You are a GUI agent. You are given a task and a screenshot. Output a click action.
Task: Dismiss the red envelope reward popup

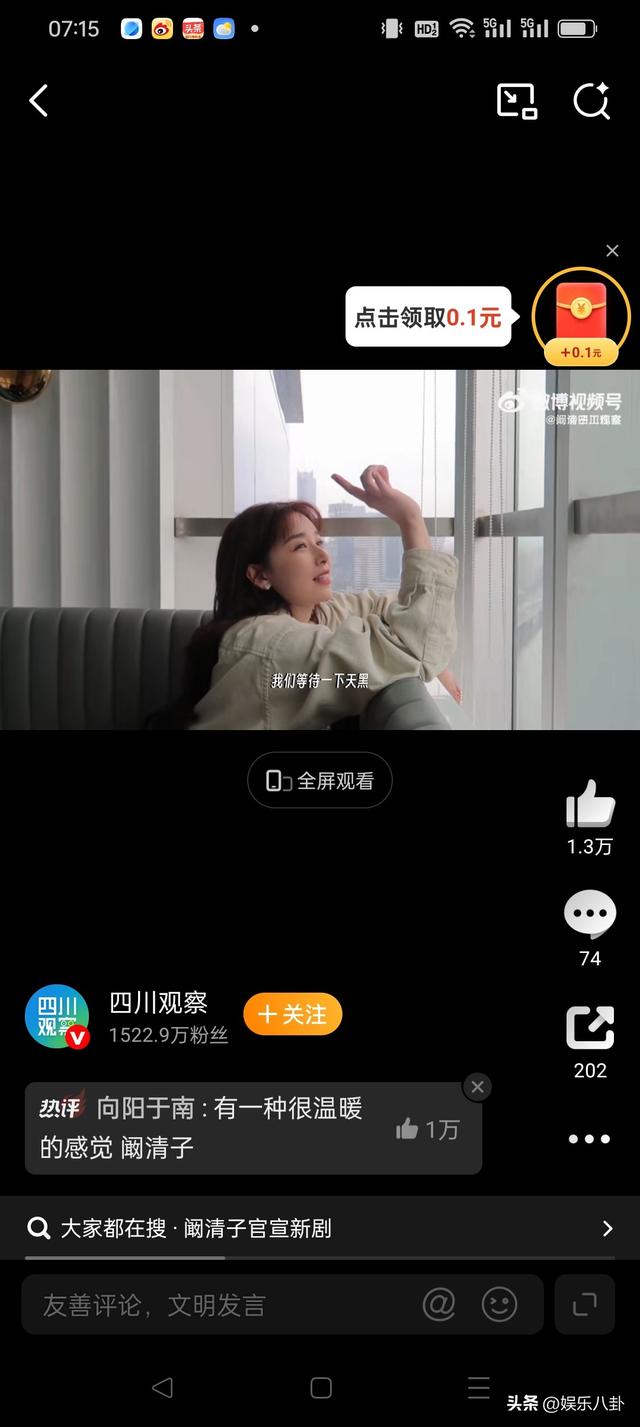coord(612,251)
